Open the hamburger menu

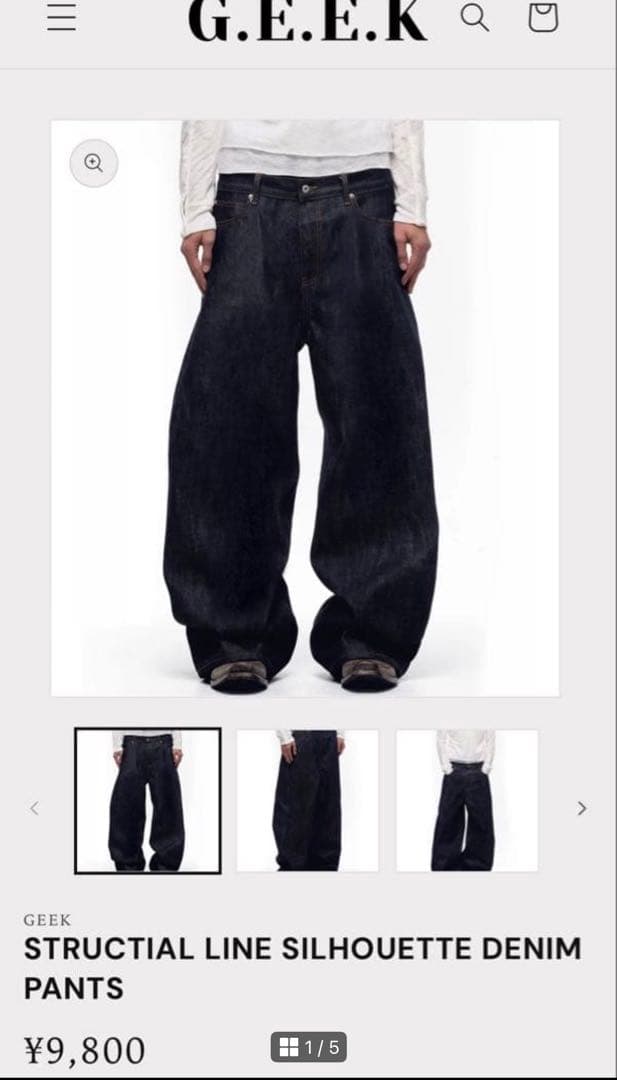[61, 17]
